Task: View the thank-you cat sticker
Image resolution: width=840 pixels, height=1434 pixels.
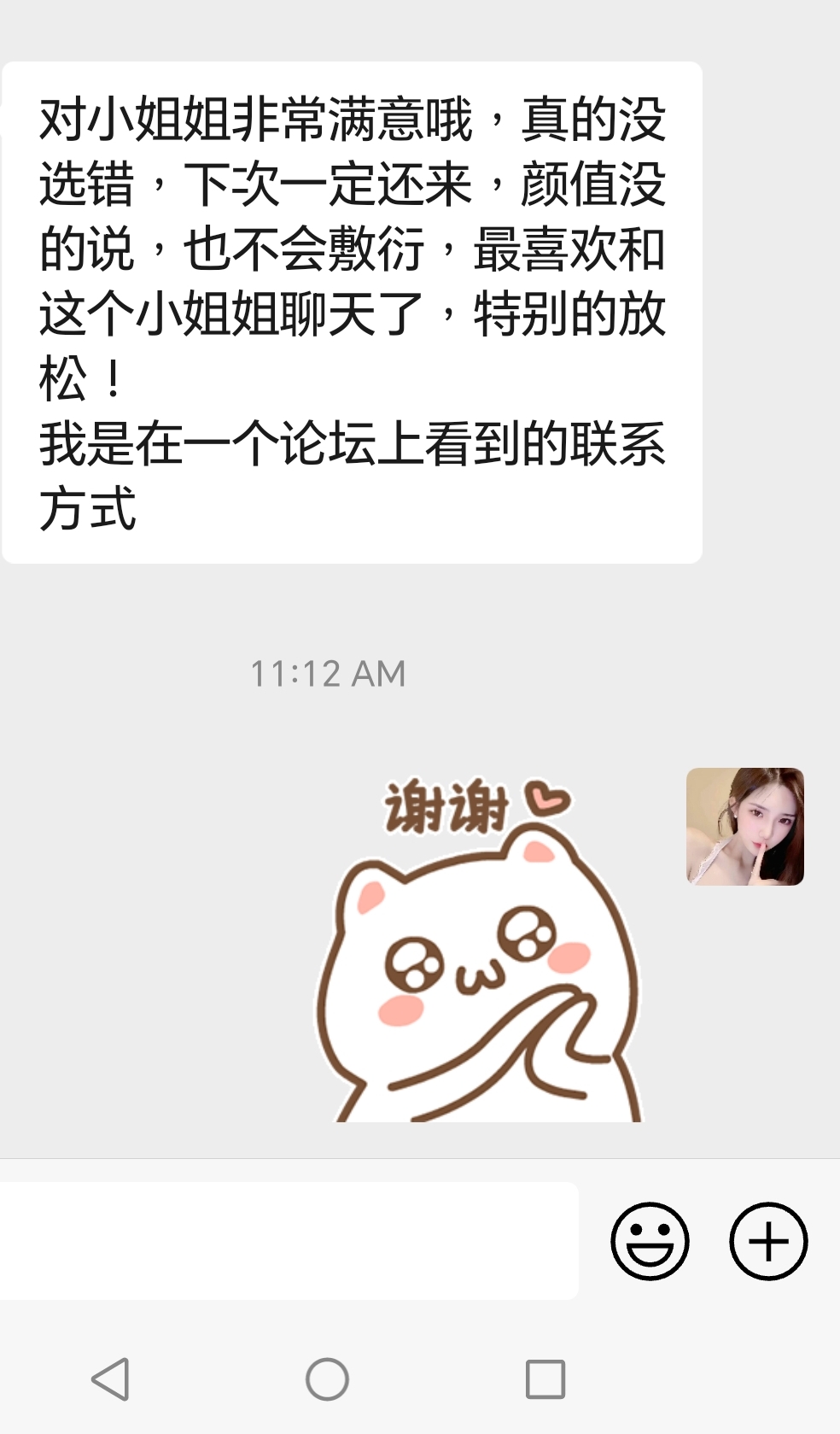Action: pyautogui.click(x=480, y=948)
